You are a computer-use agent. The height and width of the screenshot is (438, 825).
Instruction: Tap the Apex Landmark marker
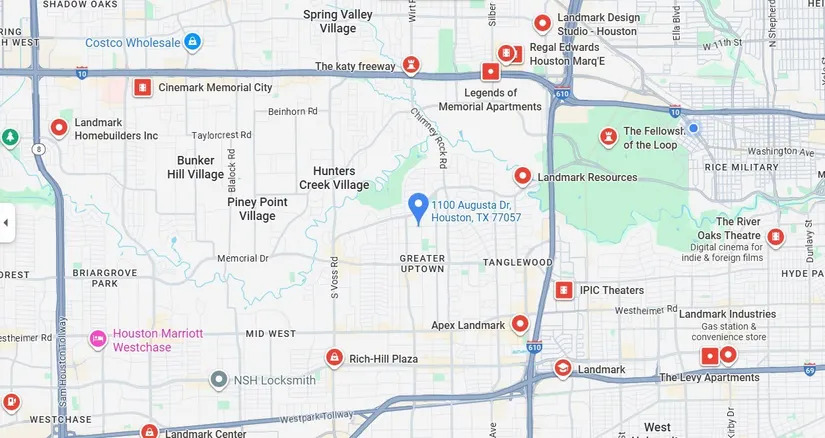(520, 323)
